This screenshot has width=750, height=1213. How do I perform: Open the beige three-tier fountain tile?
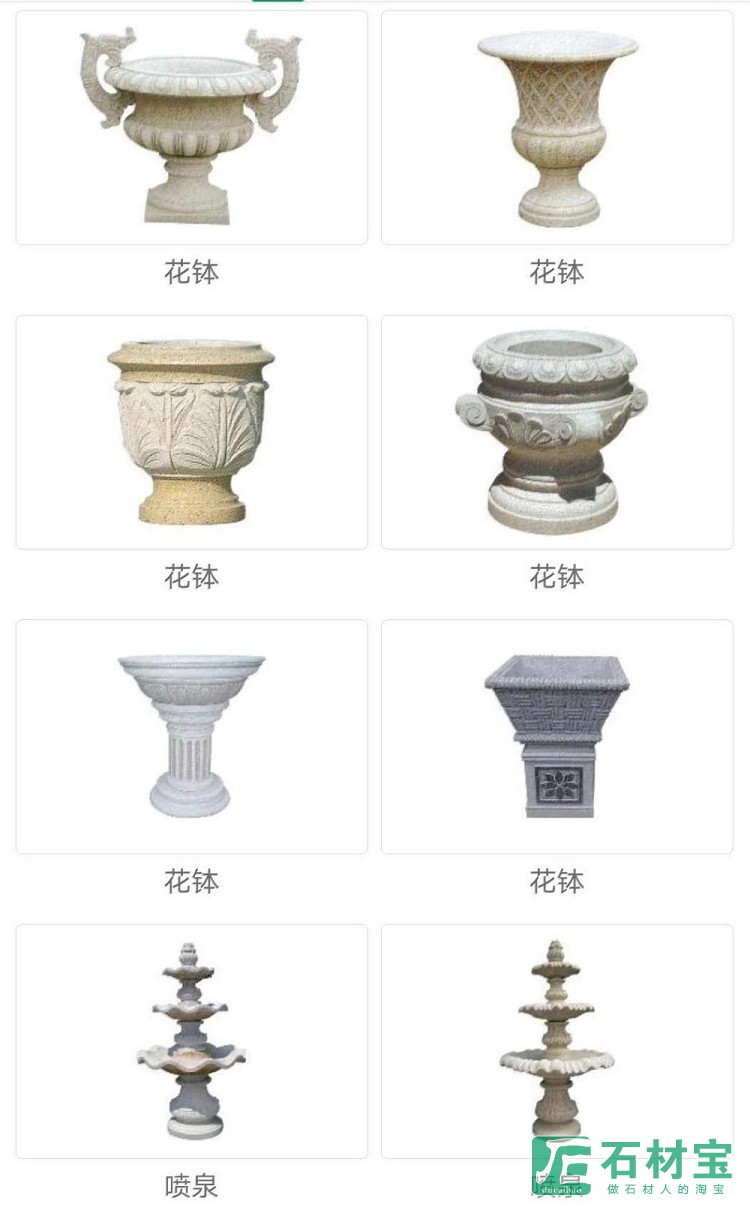tap(556, 1040)
